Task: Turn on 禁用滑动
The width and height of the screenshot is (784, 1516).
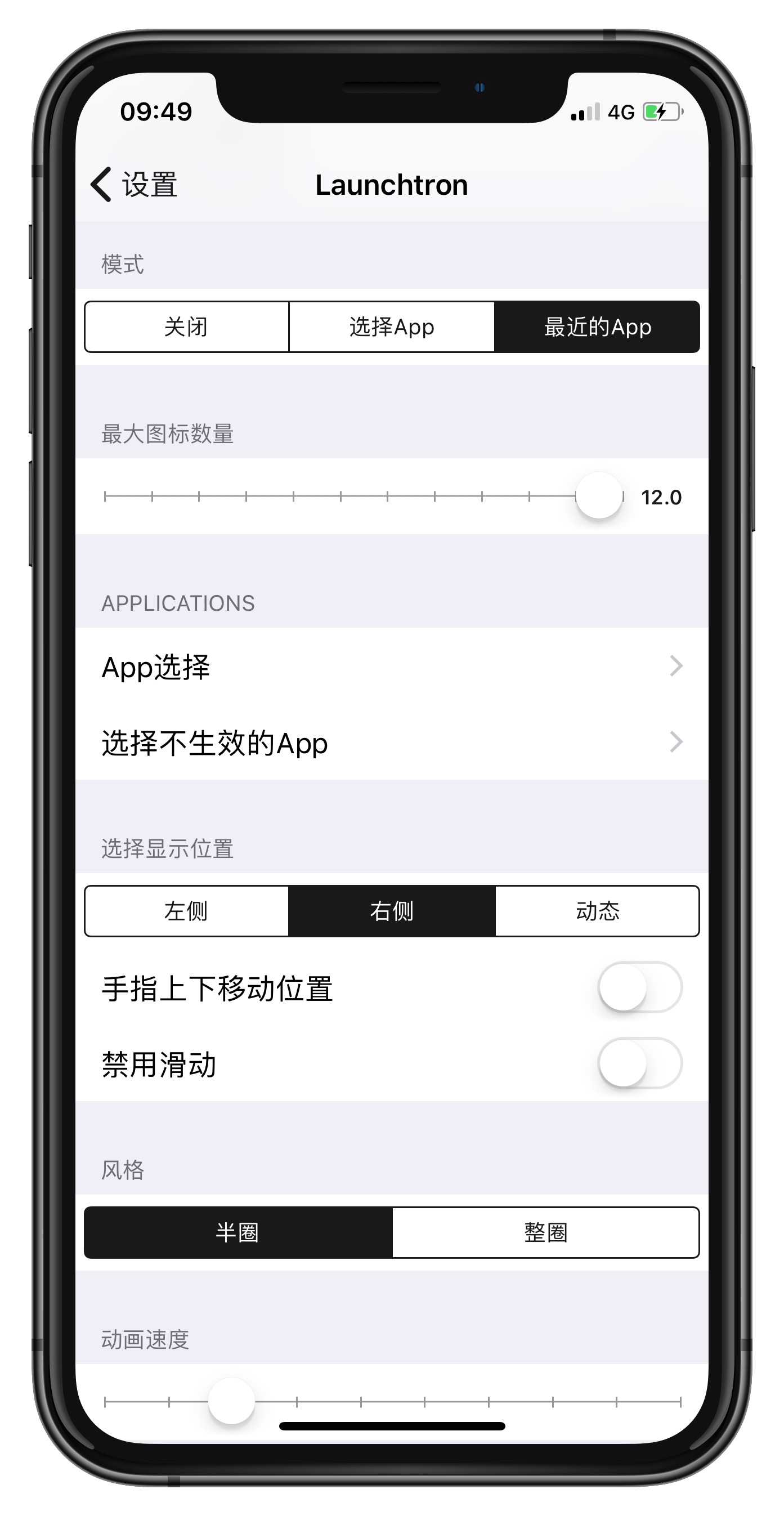Action: (x=640, y=1063)
